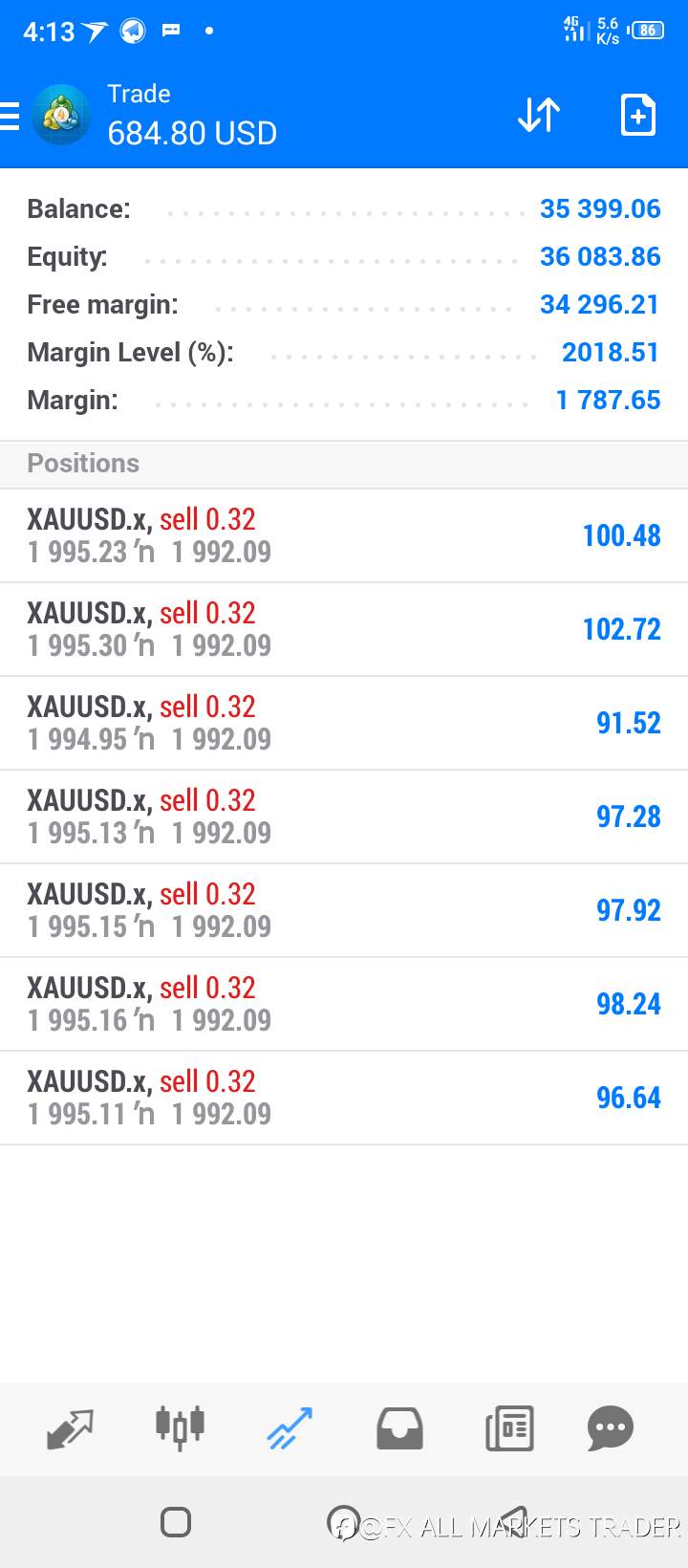Open the hamburger drawer menu
This screenshot has height=1568, width=688.
[x=10, y=116]
